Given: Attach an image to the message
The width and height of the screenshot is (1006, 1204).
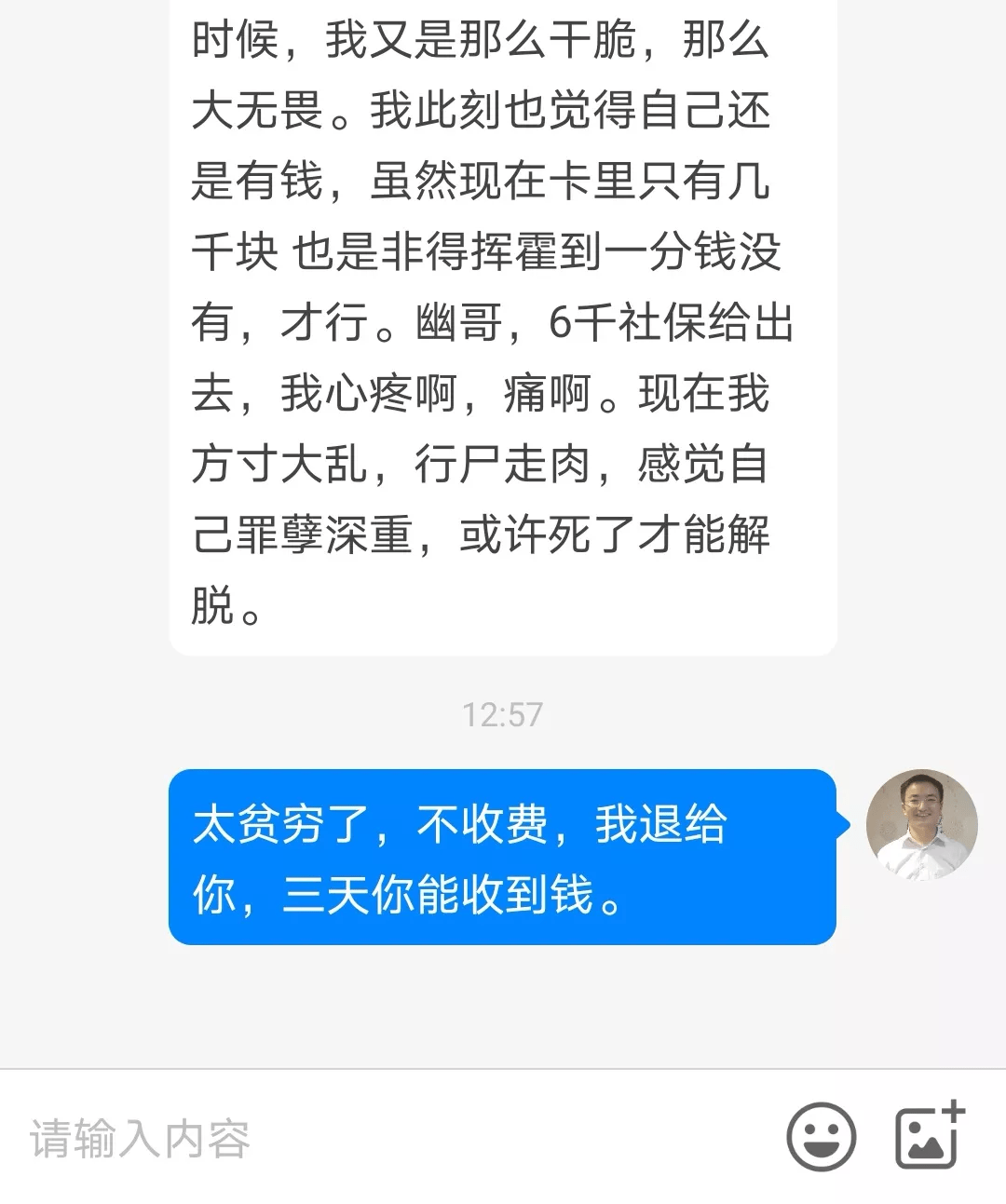Looking at the screenshot, I should tap(928, 1136).
